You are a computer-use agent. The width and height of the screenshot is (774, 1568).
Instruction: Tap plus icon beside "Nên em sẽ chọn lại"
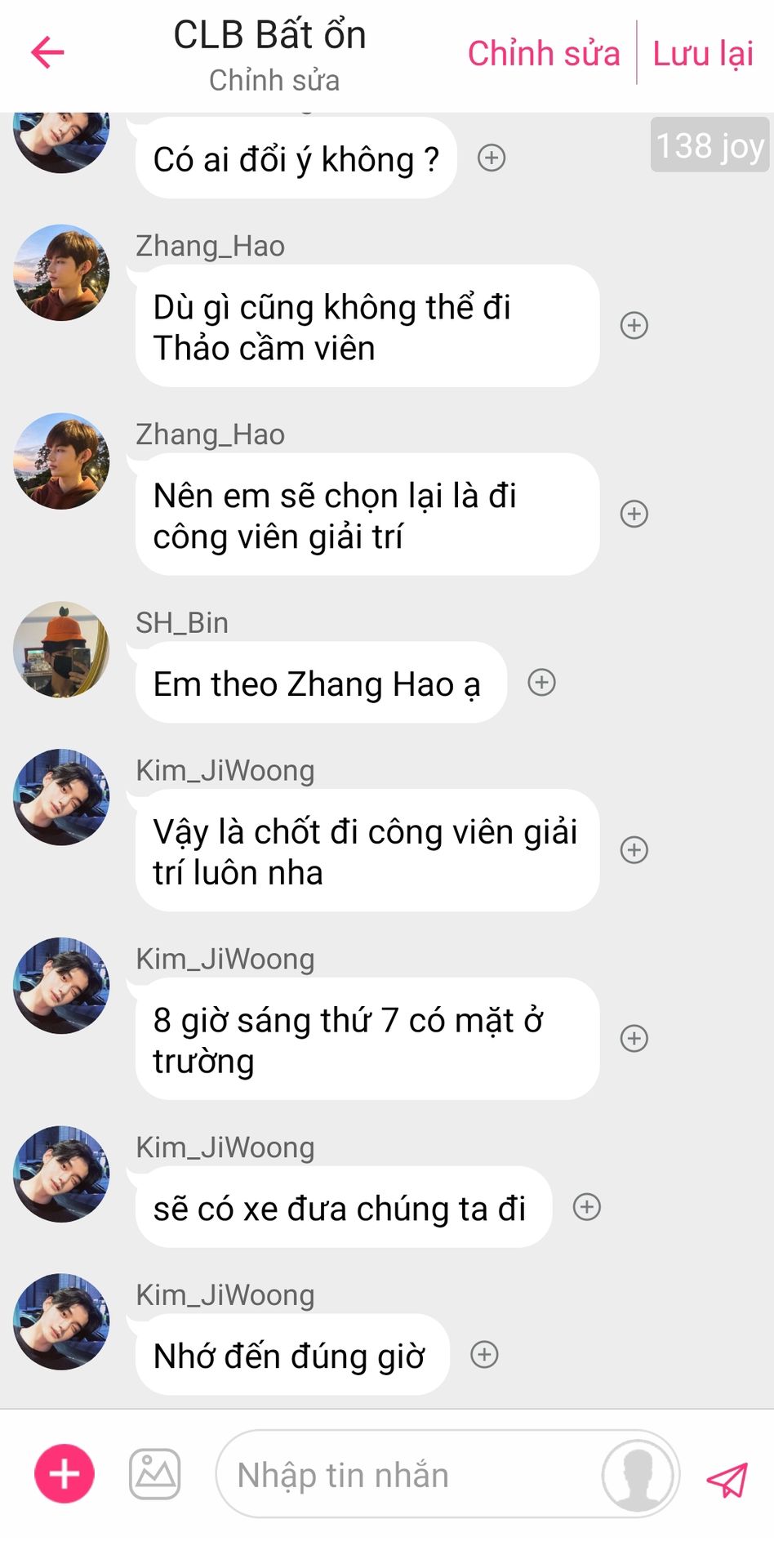click(x=634, y=514)
